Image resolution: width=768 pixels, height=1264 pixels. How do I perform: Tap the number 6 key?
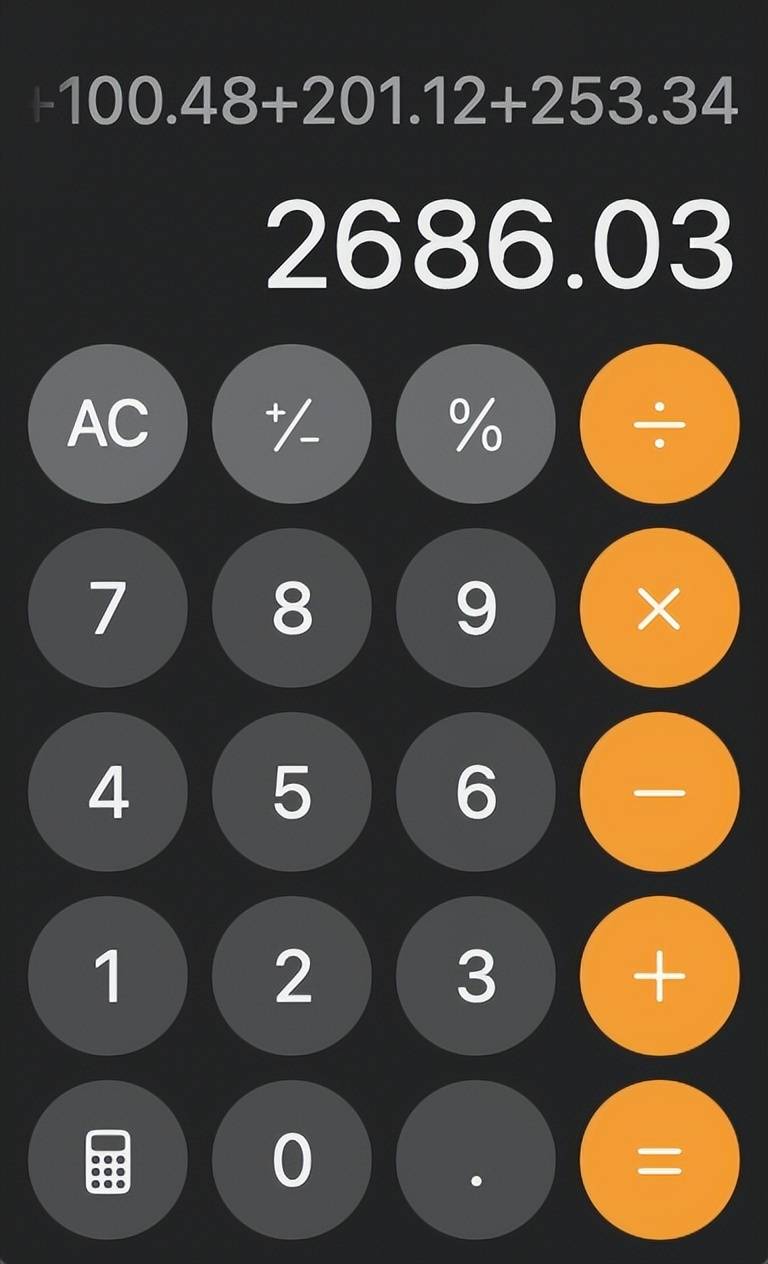click(x=476, y=791)
